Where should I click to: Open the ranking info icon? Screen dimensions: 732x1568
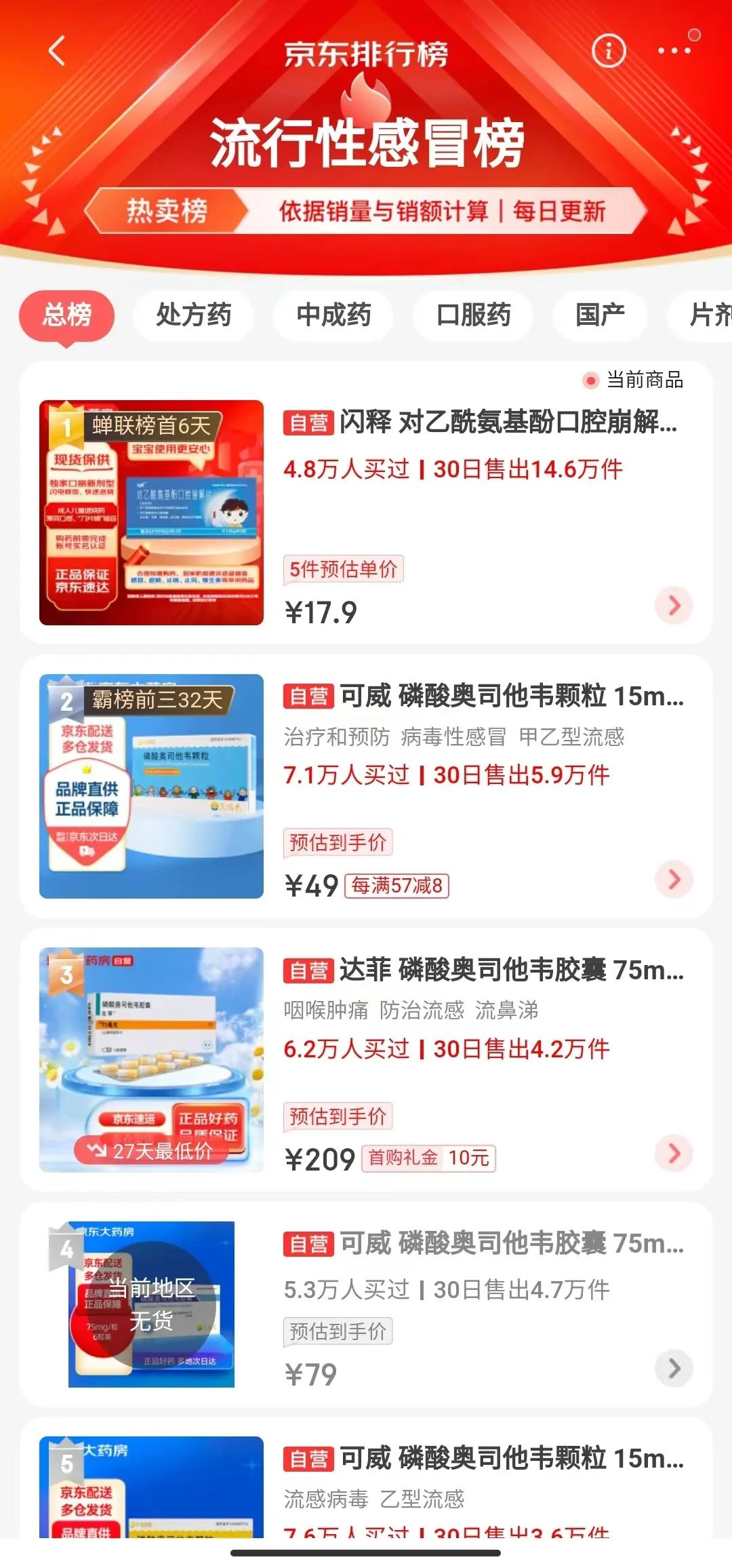point(608,51)
